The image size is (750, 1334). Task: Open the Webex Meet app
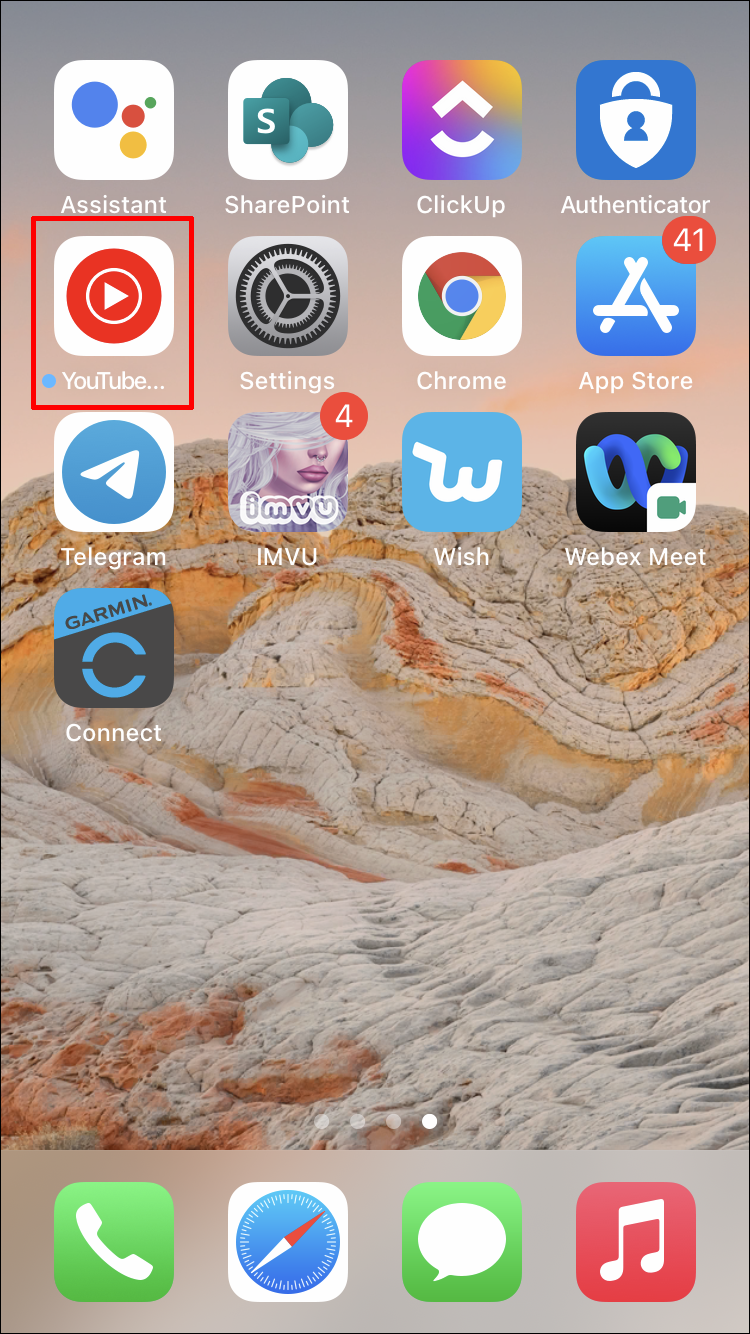pos(636,472)
